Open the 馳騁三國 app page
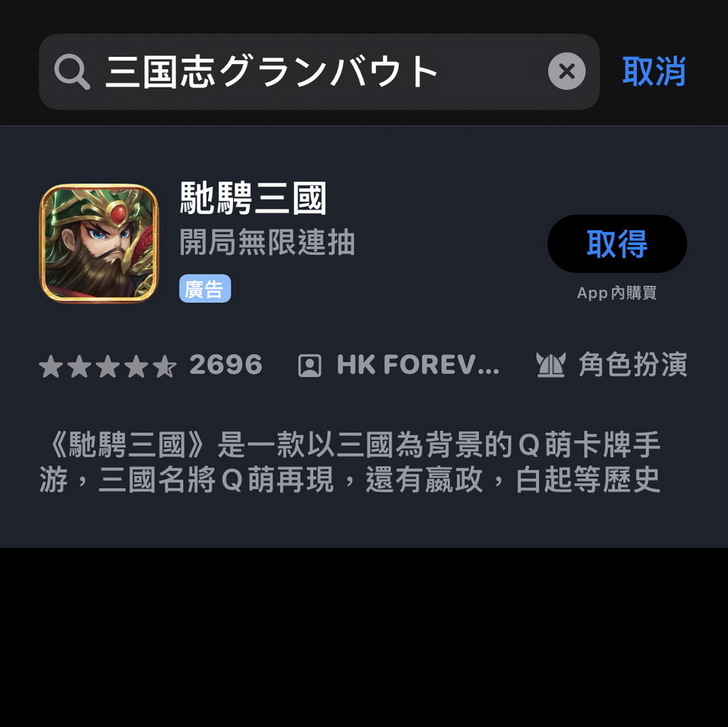 (253, 200)
